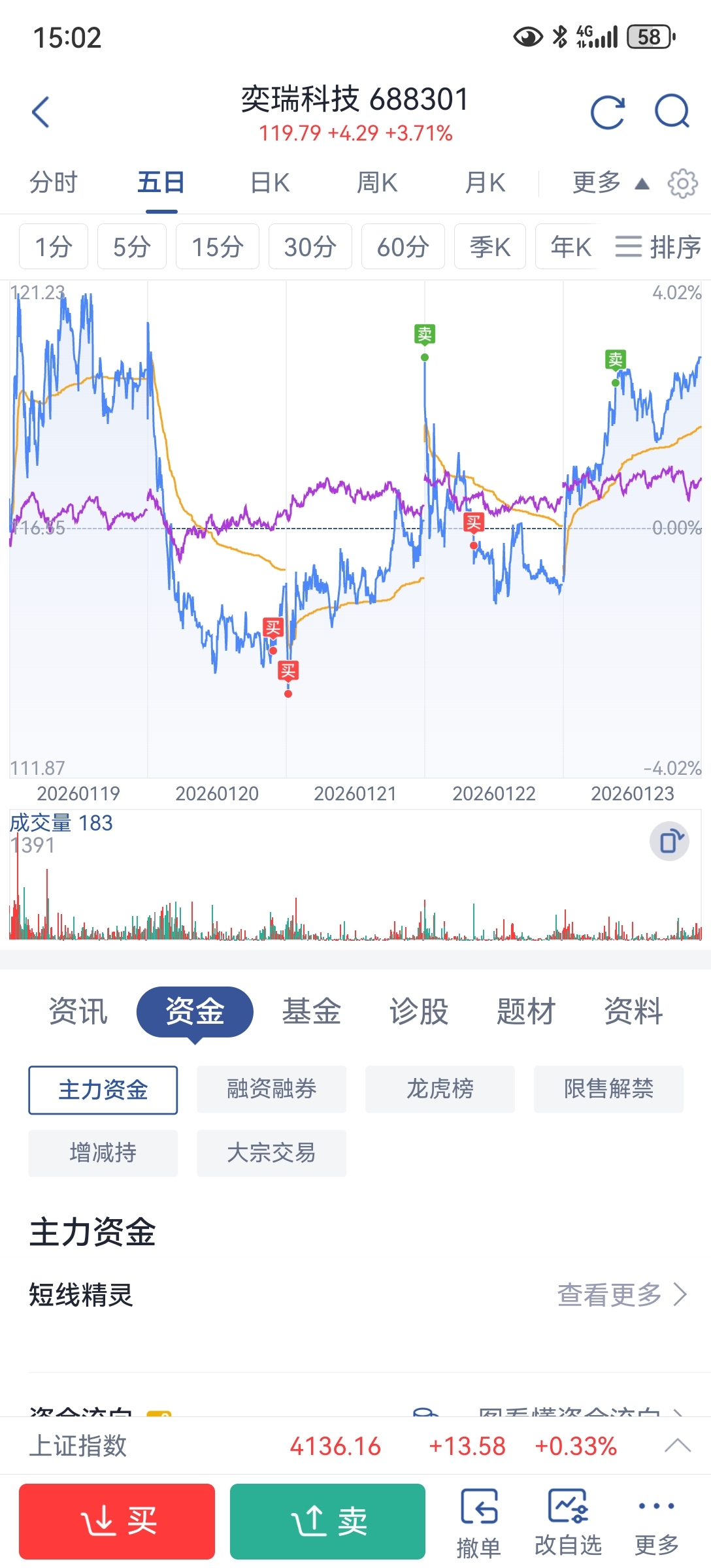
Task: Expand the 上证指数 index bar
Action: pyautogui.click(x=677, y=1446)
